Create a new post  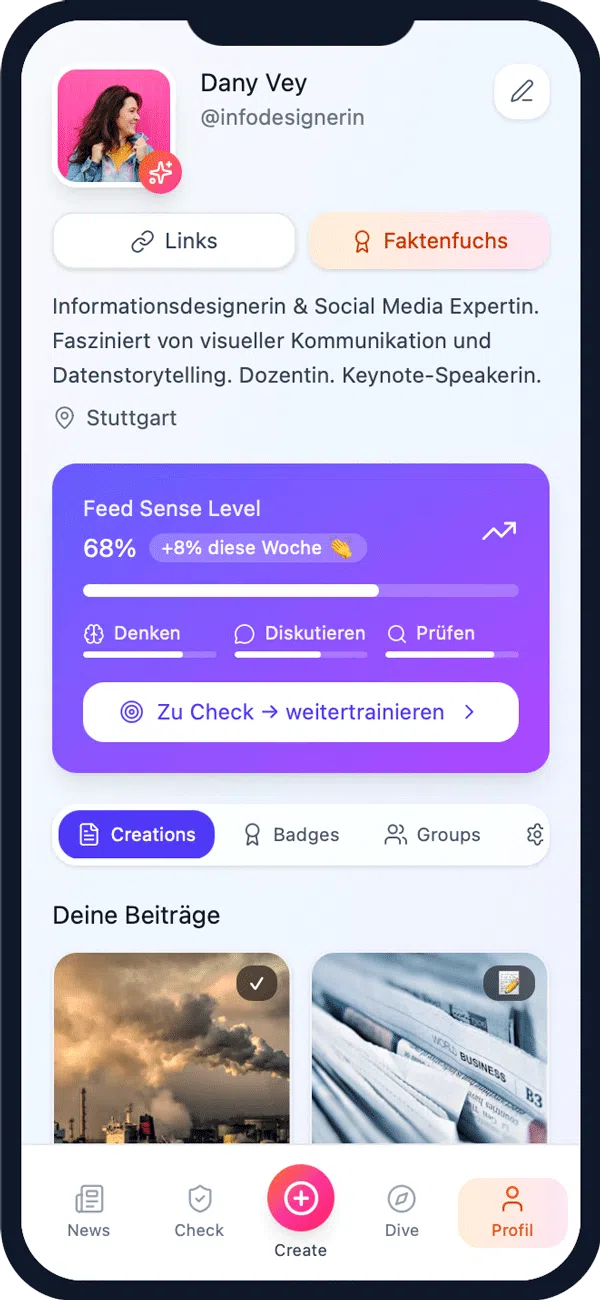tap(300, 1199)
